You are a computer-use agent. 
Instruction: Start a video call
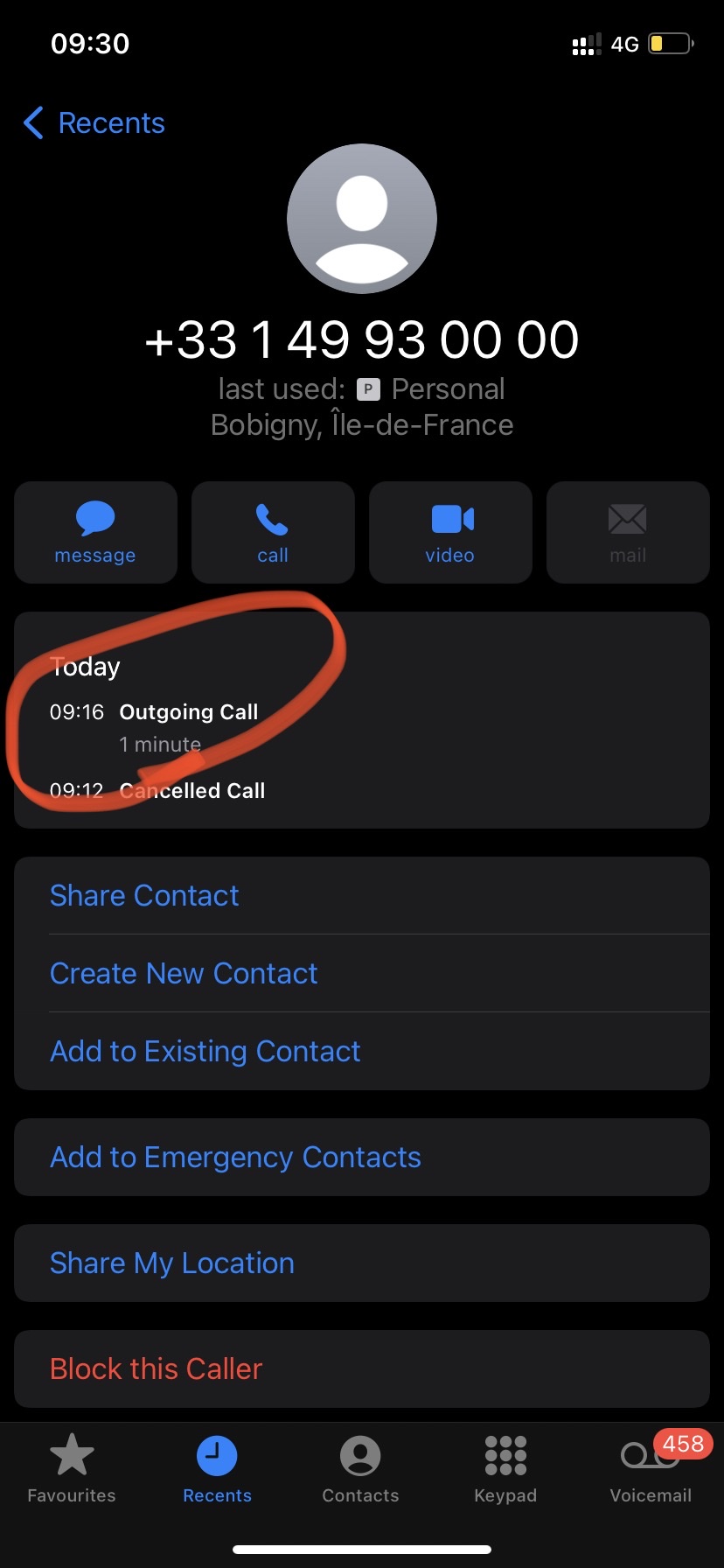[450, 532]
